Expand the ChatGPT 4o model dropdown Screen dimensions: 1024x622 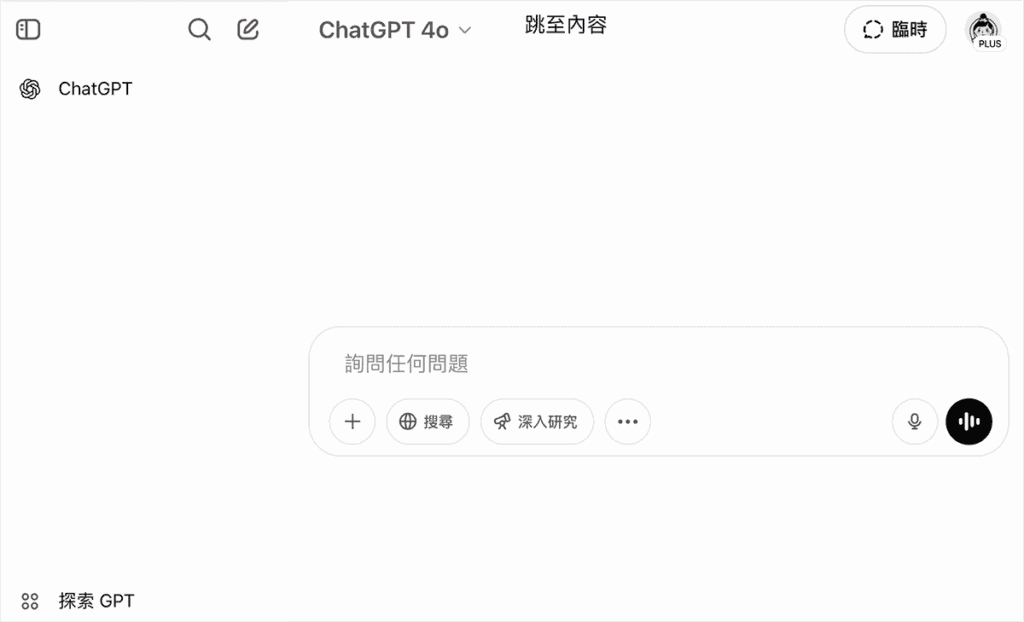coord(394,31)
